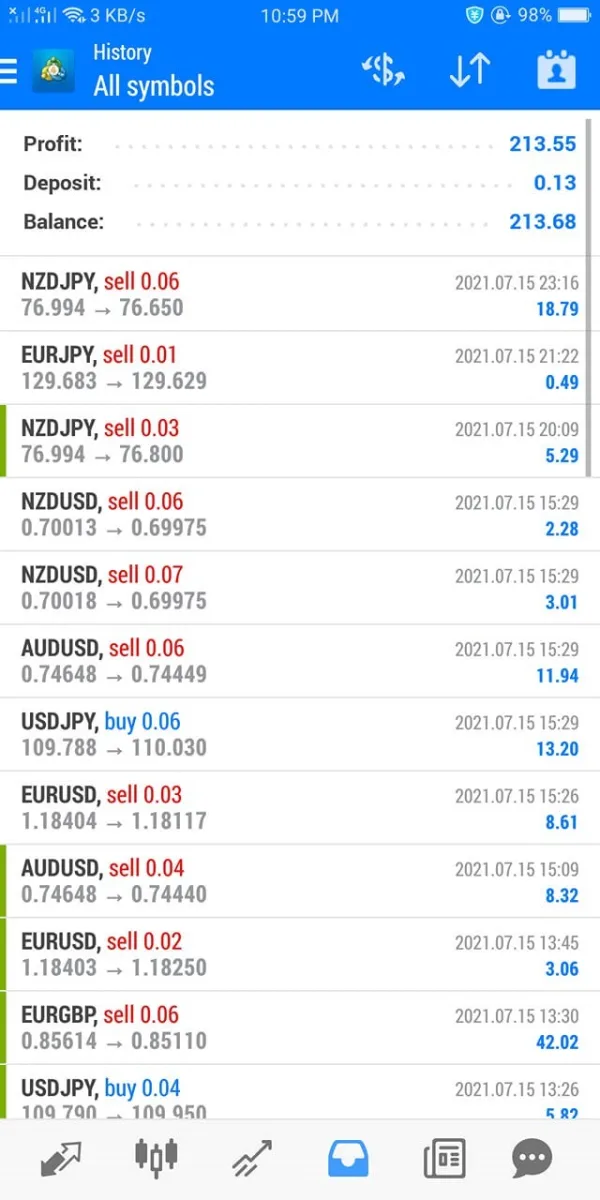This screenshot has height=1200, width=600.
Task: Expand the EURUSD sell 0.03 trade
Action: click(300, 808)
